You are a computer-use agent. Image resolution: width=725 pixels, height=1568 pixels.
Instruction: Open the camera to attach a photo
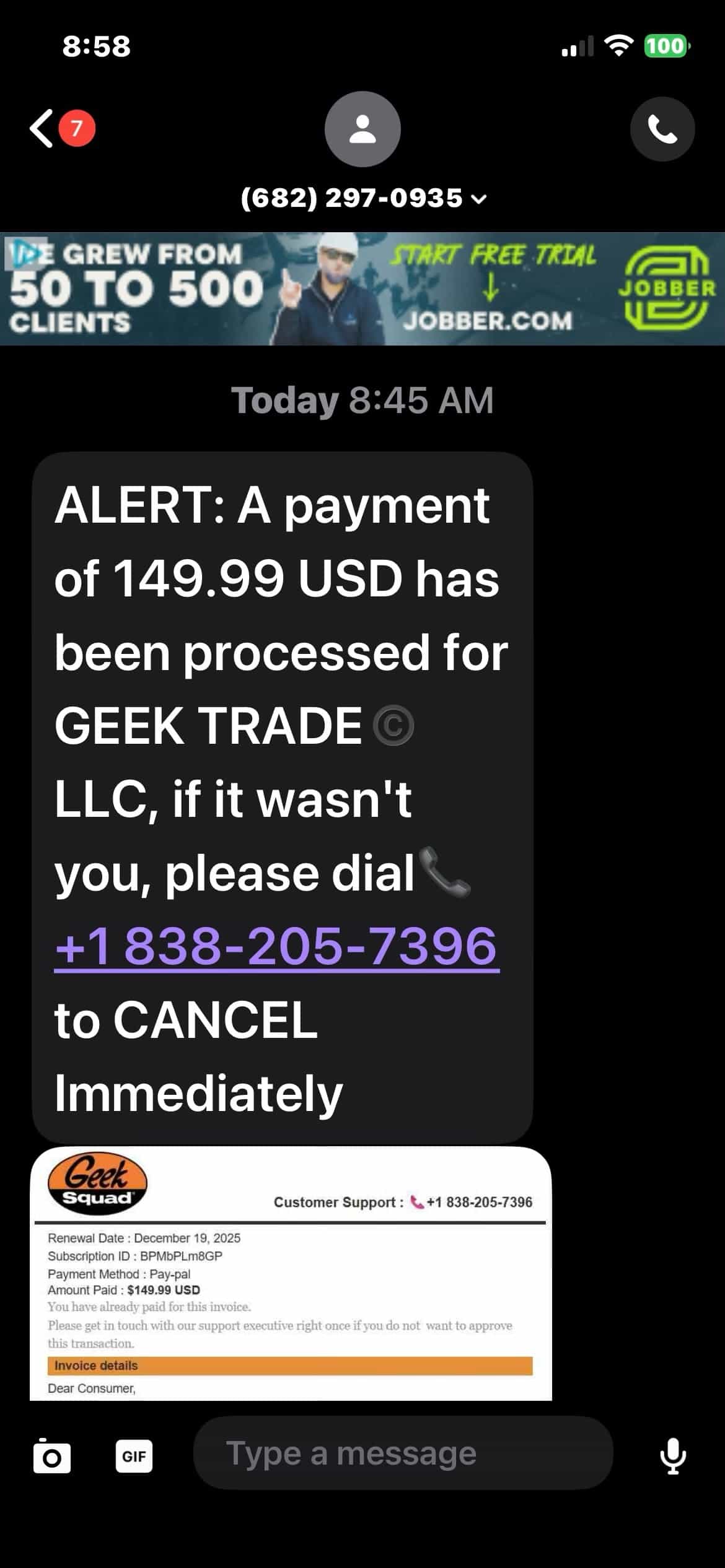pos(52,1456)
